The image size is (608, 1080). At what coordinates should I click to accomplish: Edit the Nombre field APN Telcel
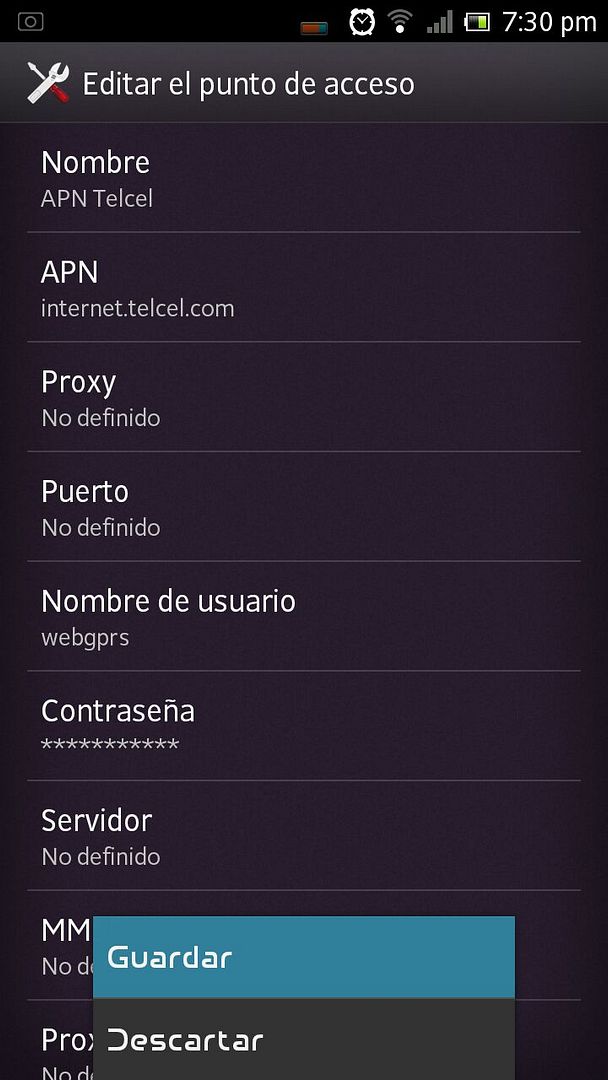tap(304, 178)
